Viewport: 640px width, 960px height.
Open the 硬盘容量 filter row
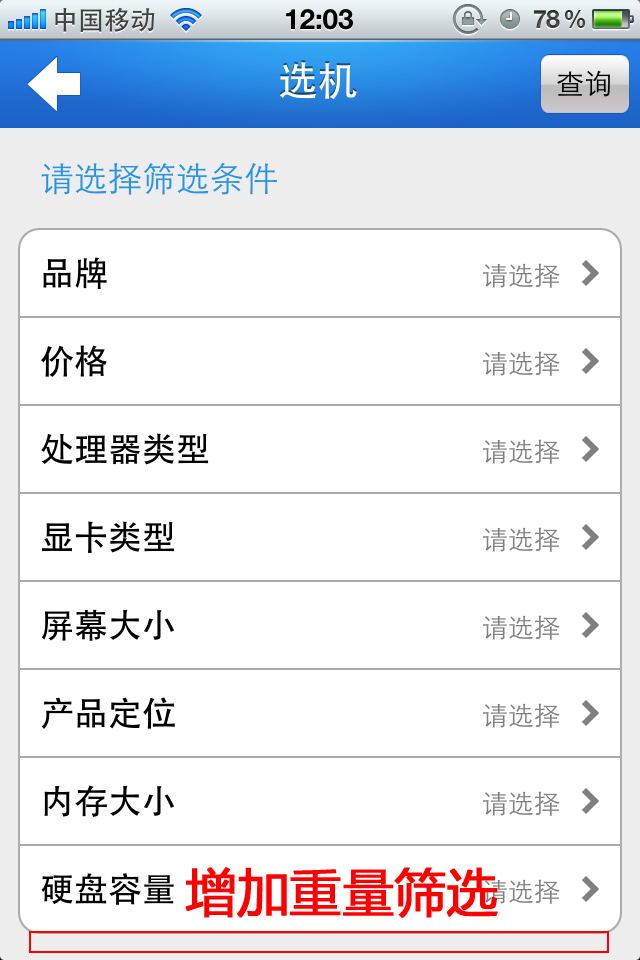click(x=110, y=890)
